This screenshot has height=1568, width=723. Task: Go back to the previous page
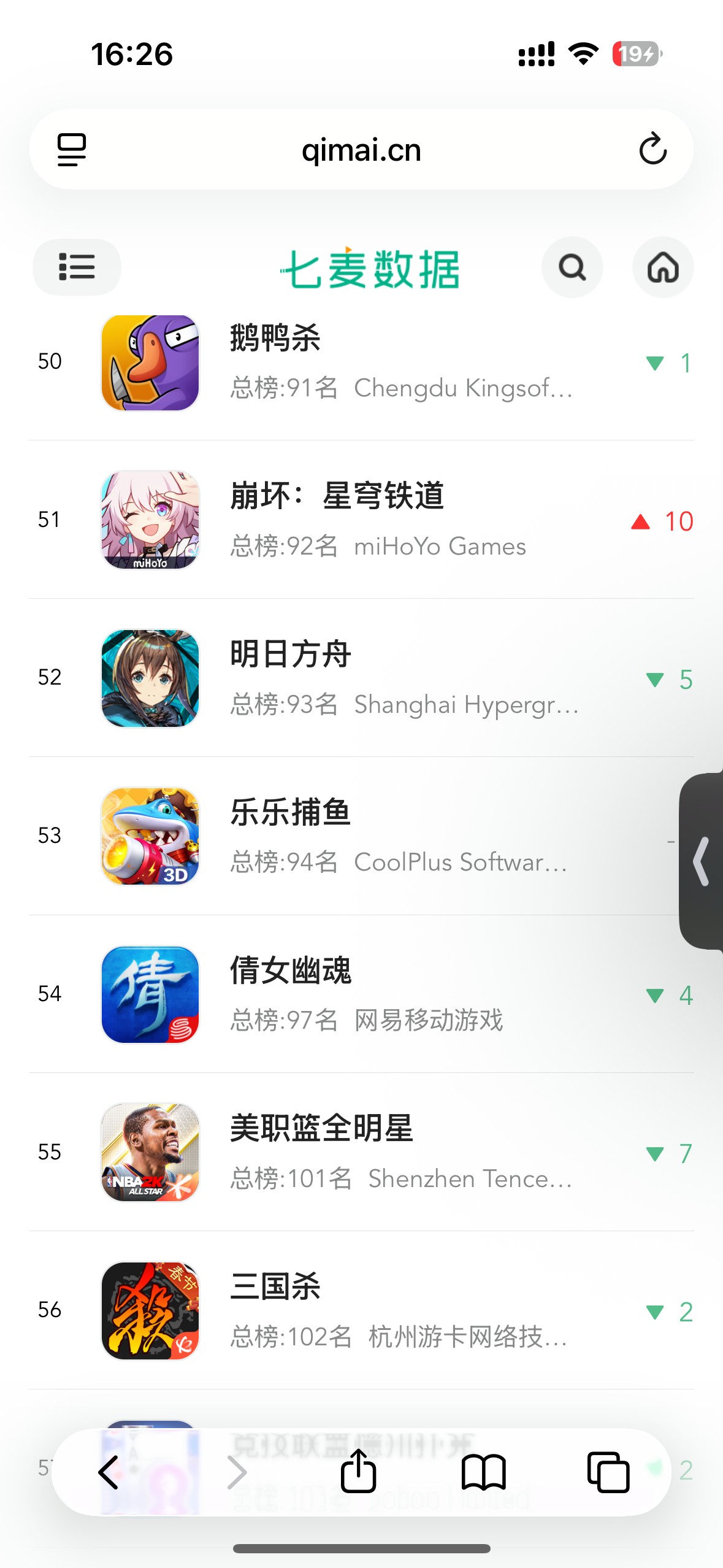pos(109,1472)
